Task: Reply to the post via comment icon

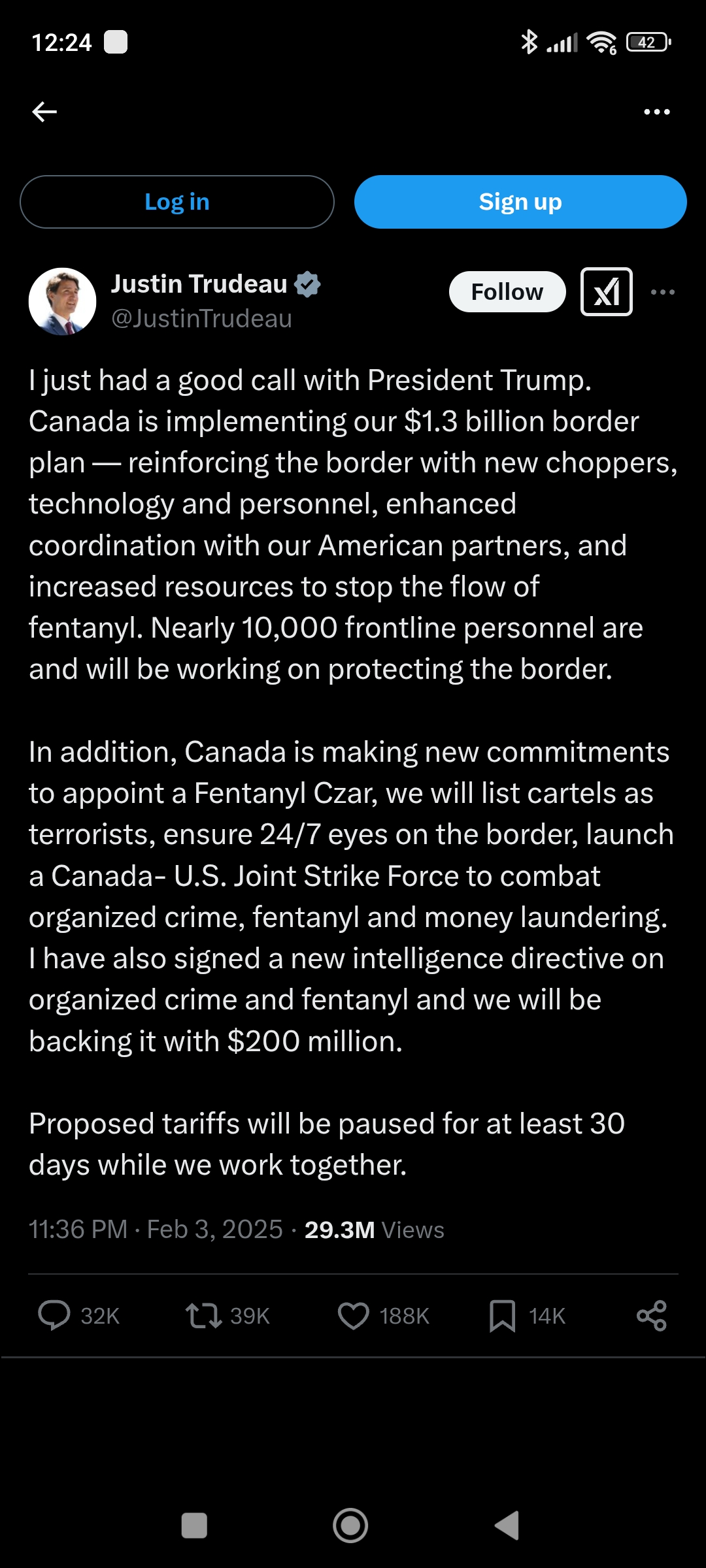Action: click(54, 1315)
